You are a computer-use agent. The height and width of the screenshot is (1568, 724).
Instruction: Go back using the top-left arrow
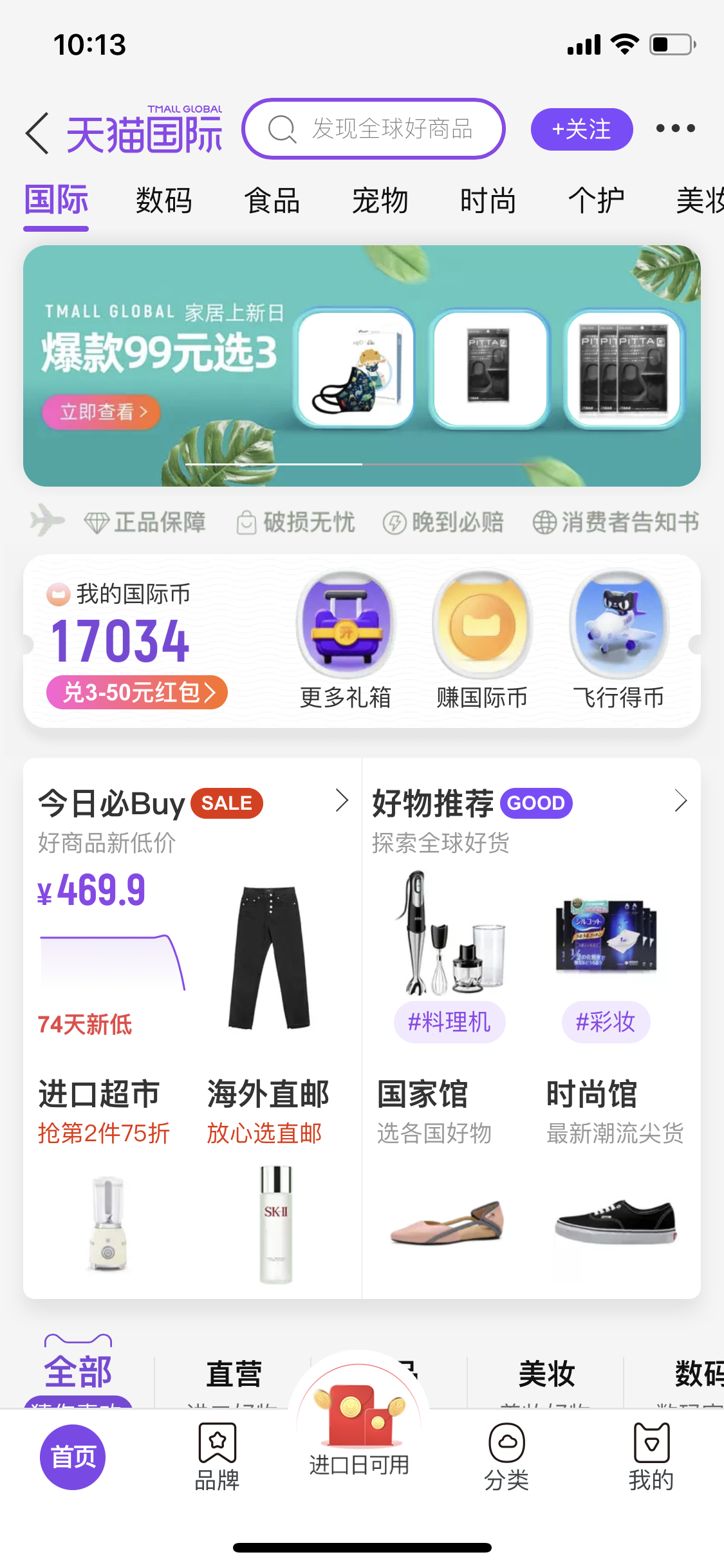coord(37,133)
